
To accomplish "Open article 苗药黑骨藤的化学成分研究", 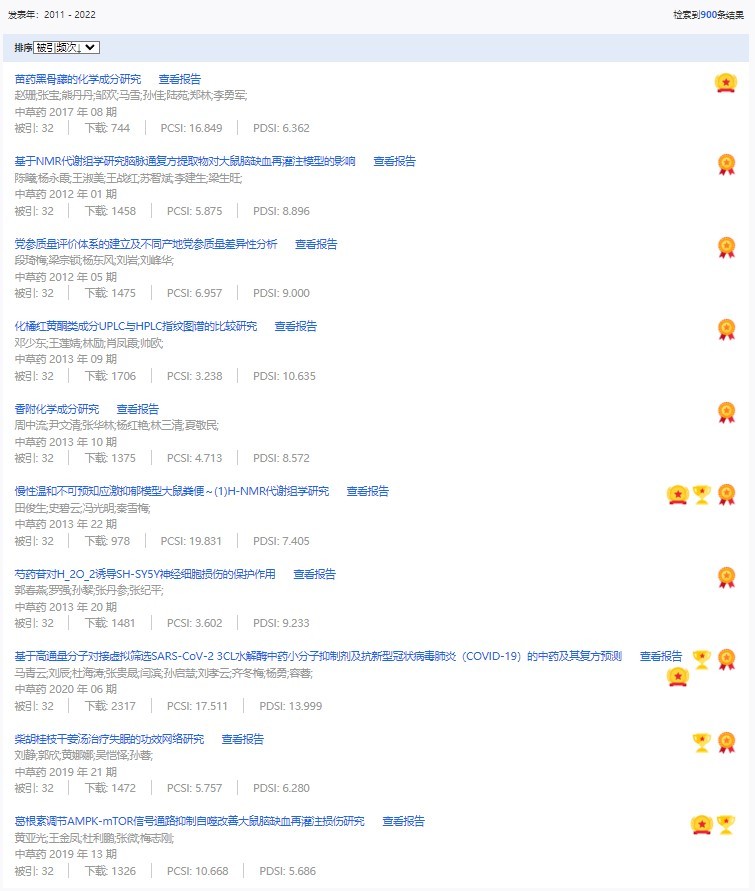I will pos(78,79).
